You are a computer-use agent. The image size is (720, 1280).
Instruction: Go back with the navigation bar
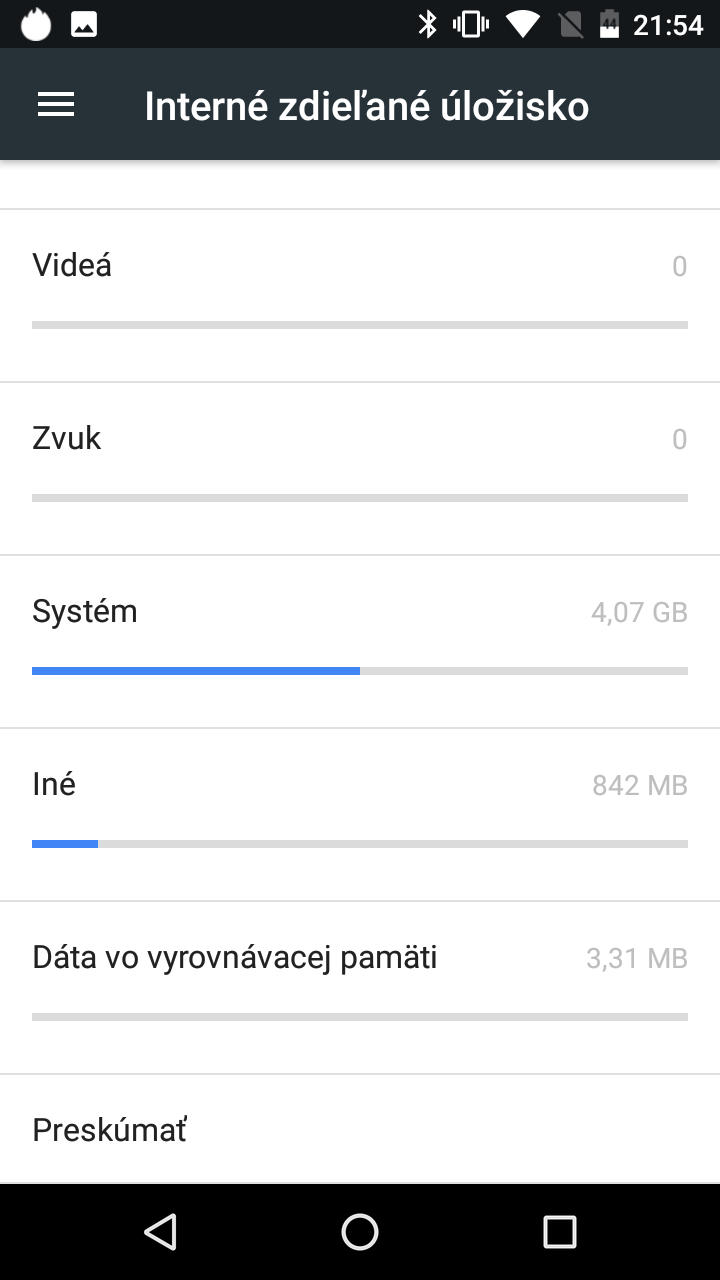160,1232
